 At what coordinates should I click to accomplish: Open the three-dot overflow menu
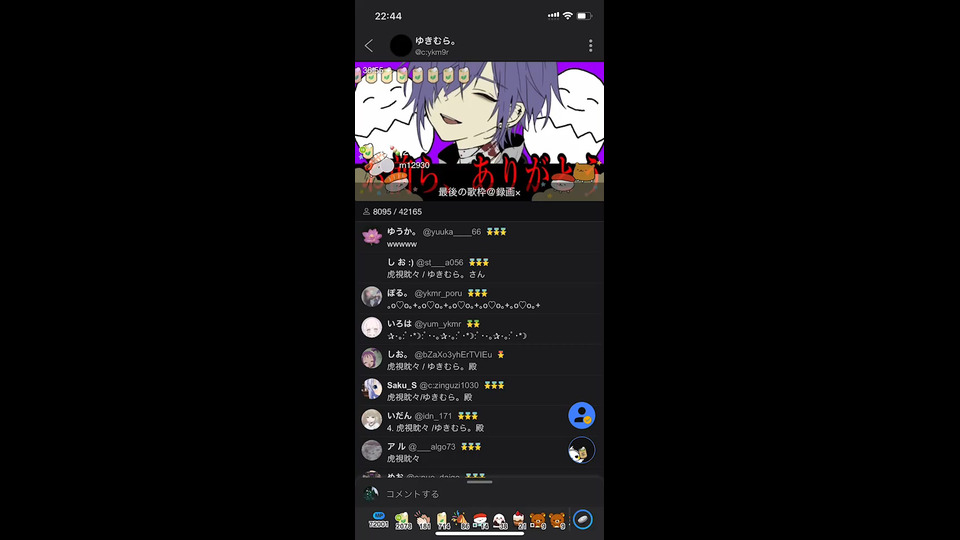tap(590, 45)
